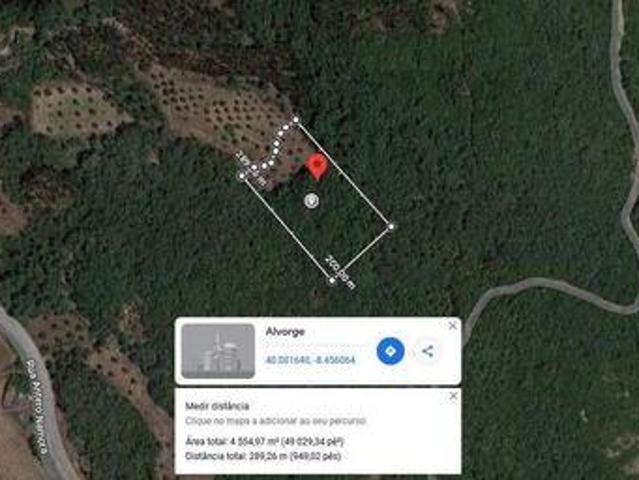Tap the red location pin on the map
This screenshot has height=480, width=639.
pos(318,166)
